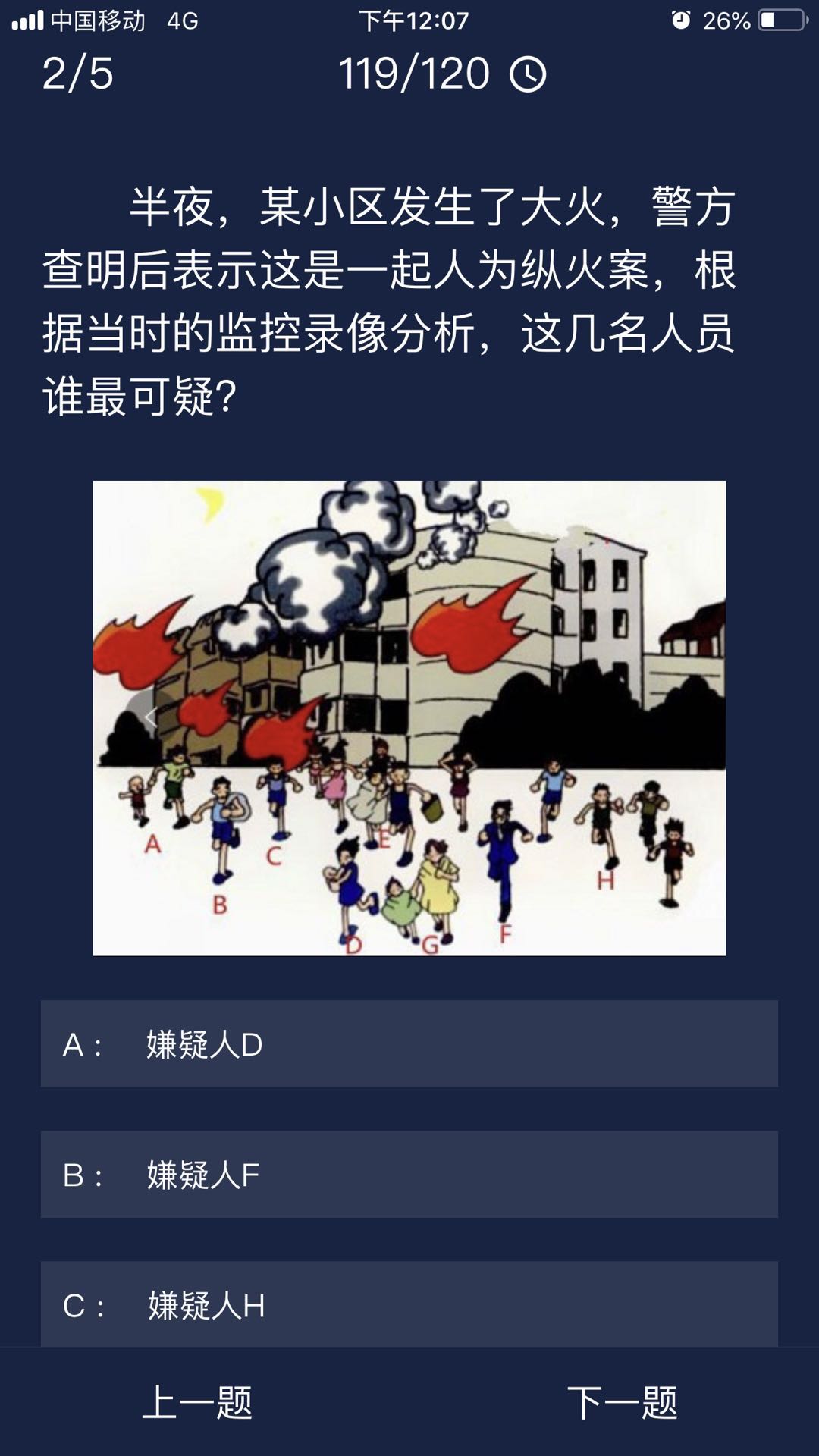Open the fire scene picture
819x1456 pixels.
point(409,717)
